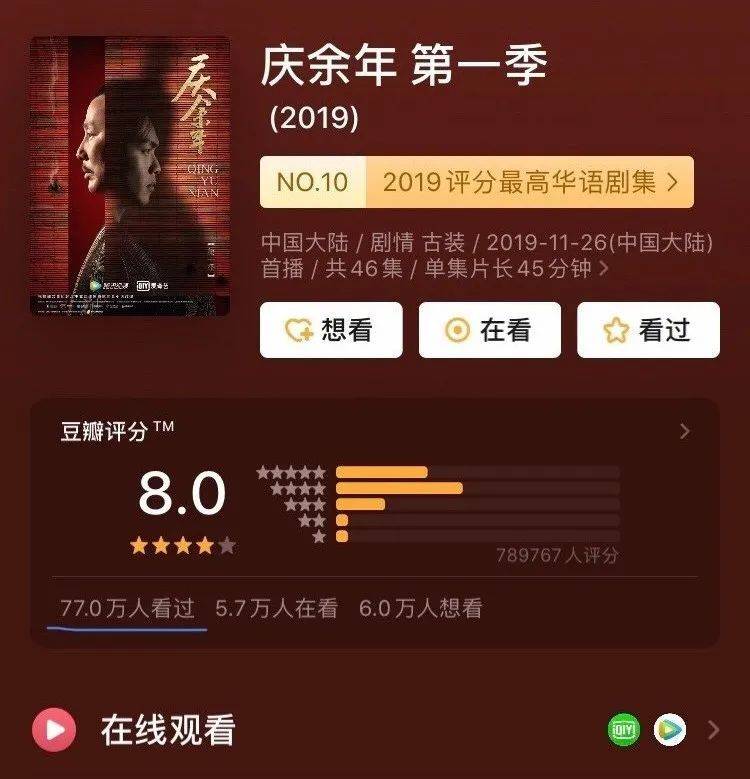This screenshot has width=750, height=779.
Task: Watch on iQIYI via the green icon
Action: (624, 730)
